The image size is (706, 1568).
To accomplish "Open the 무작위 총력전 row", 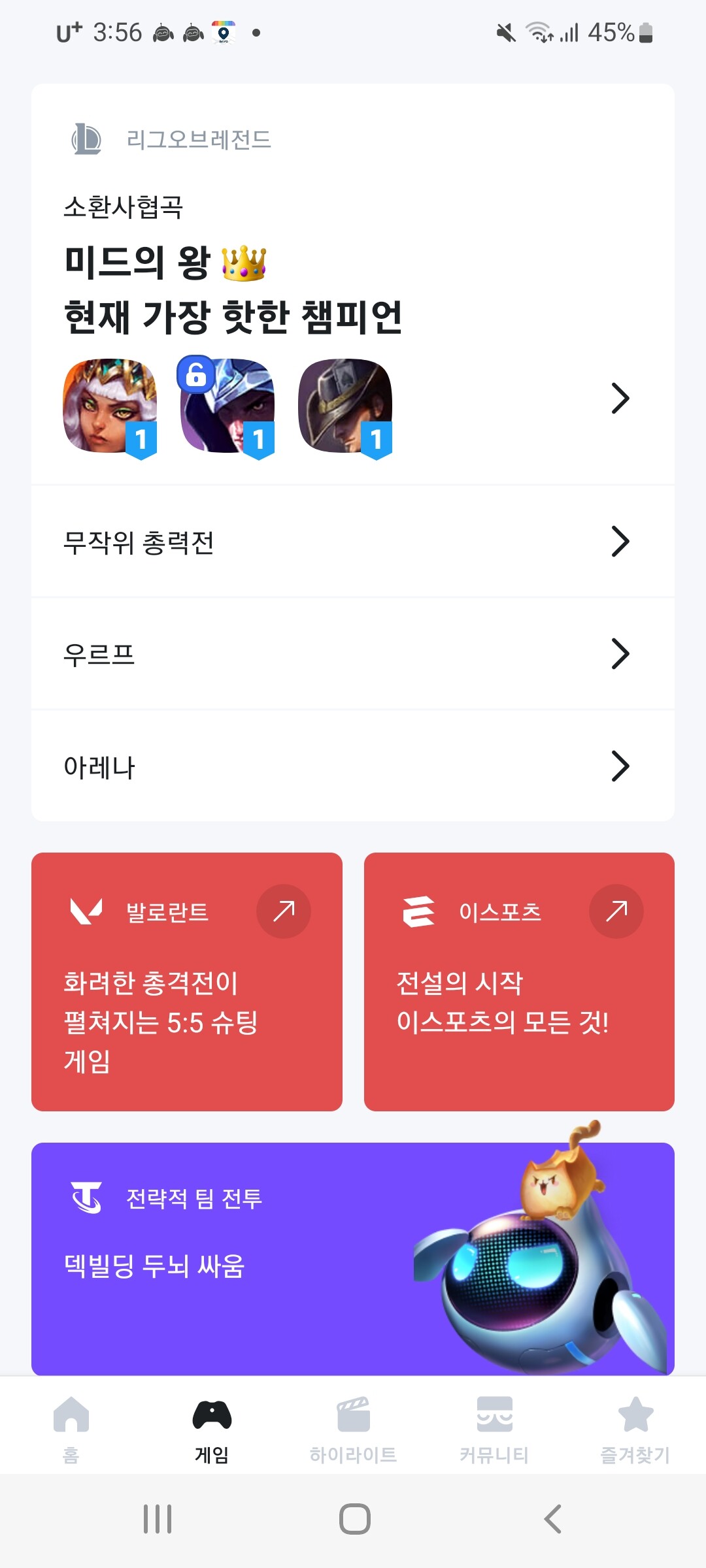I will pos(353,542).
